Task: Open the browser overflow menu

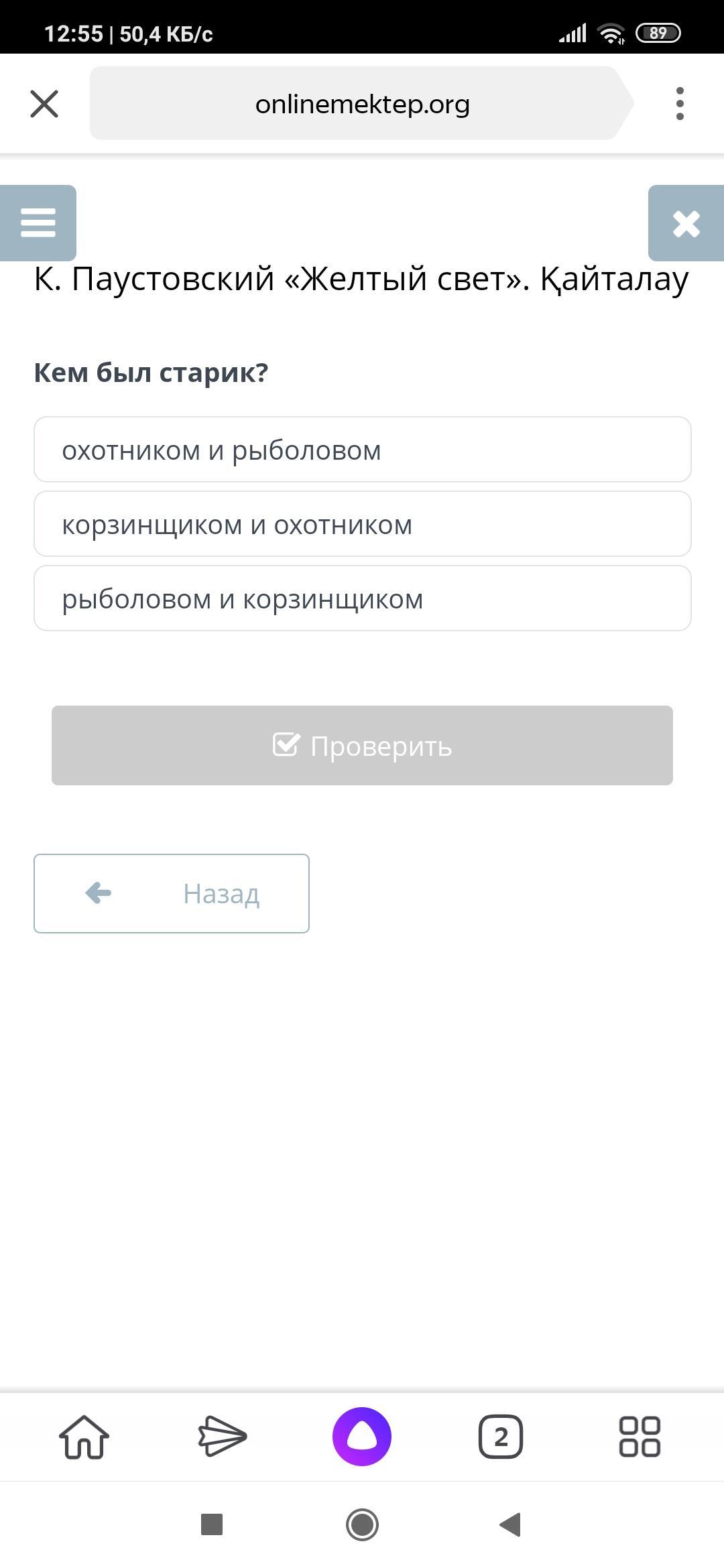Action: (680, 104)
